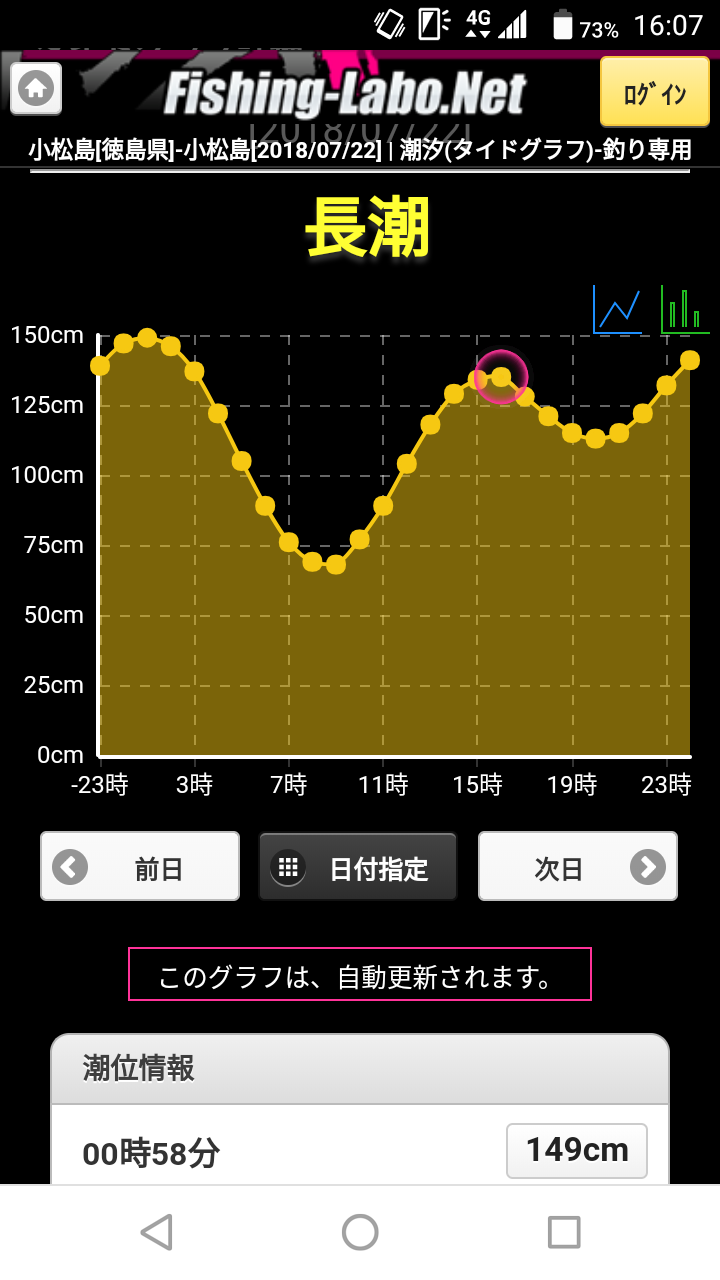Open recent apps with the square button
Viewport: 720px width, 1280px height.
tap(564, 1232)
